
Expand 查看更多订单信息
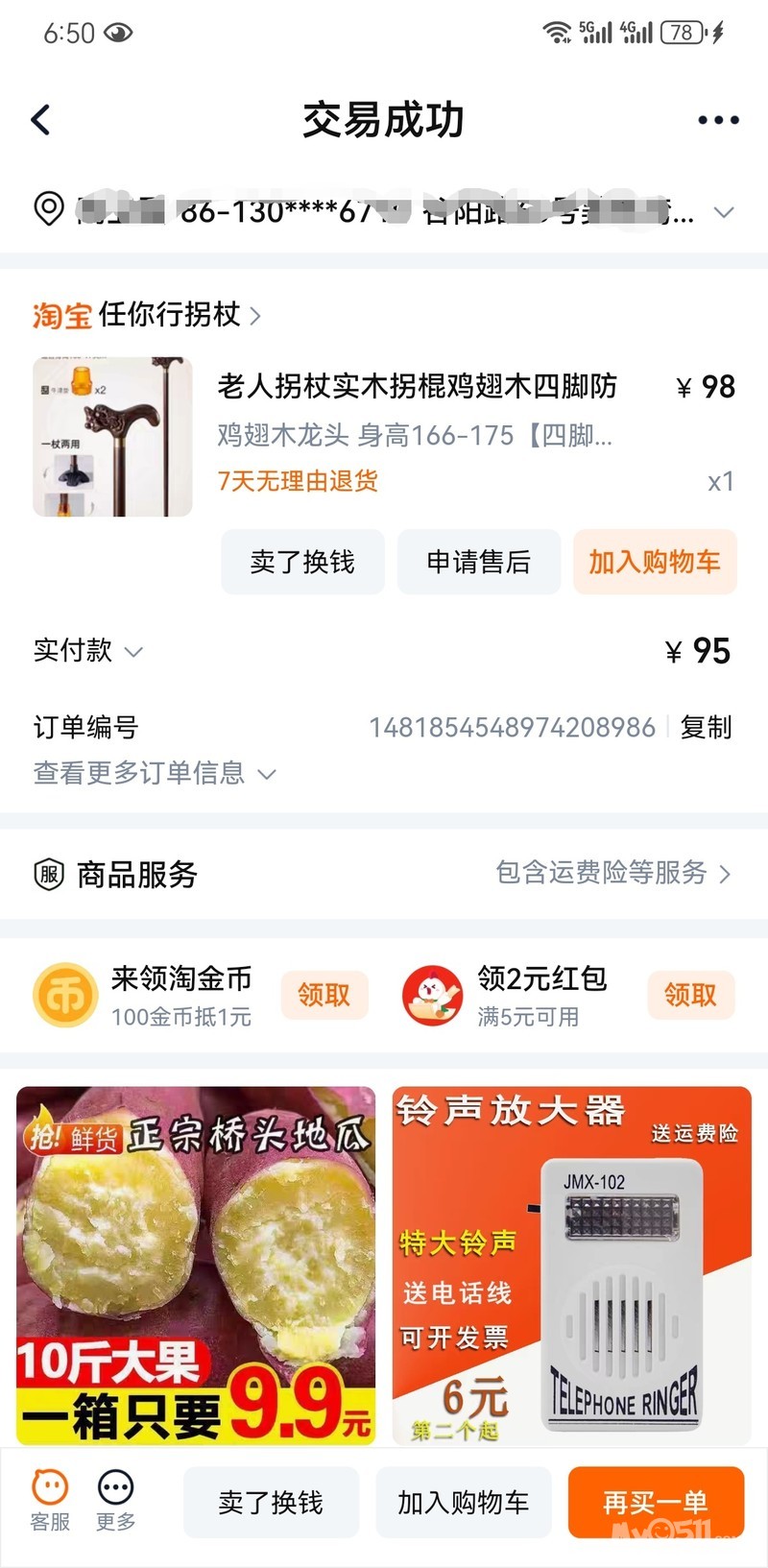[x=155, y=773]
